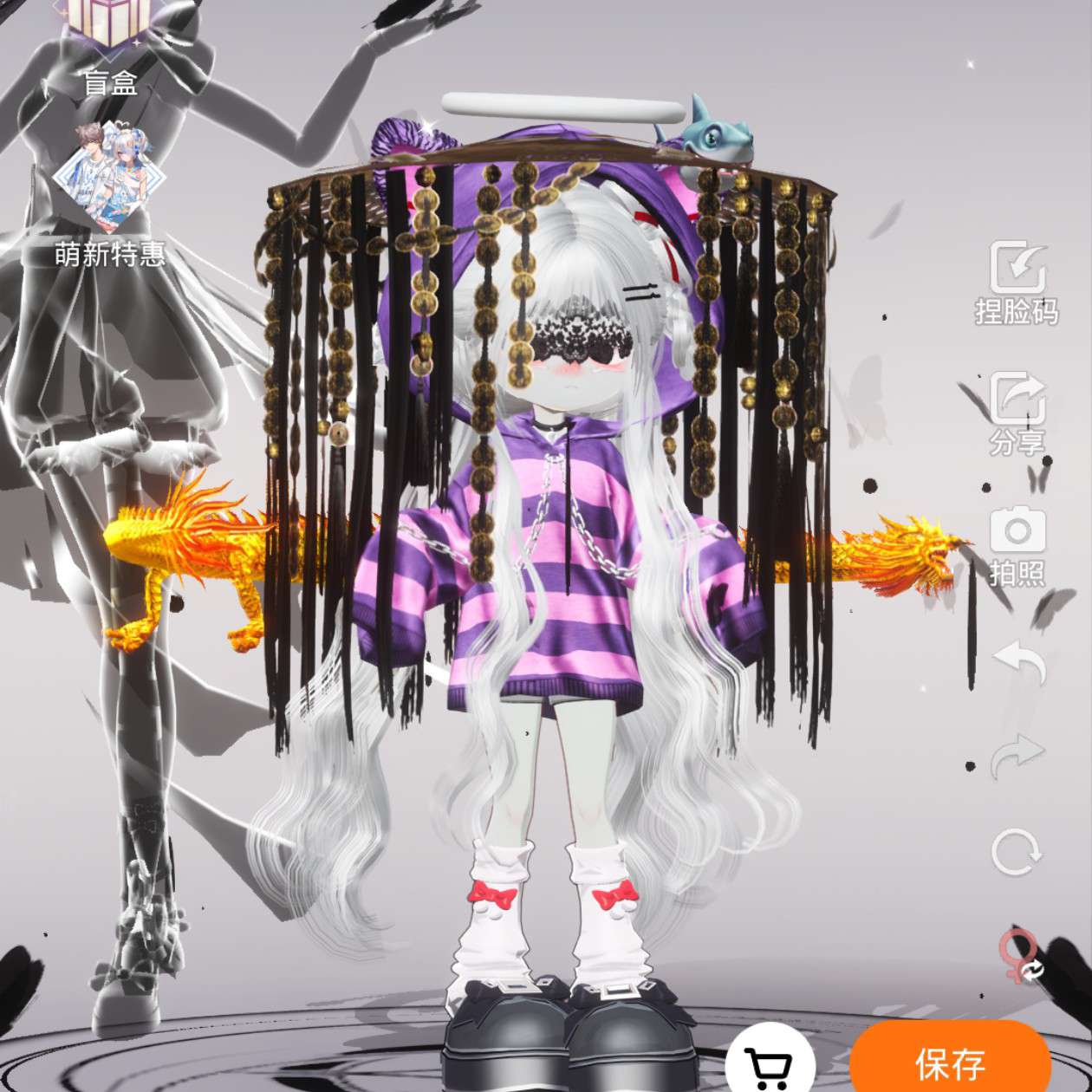Undo the last change
The height and width of the screenshot is (1092, 1092).
pos(1017,664)
